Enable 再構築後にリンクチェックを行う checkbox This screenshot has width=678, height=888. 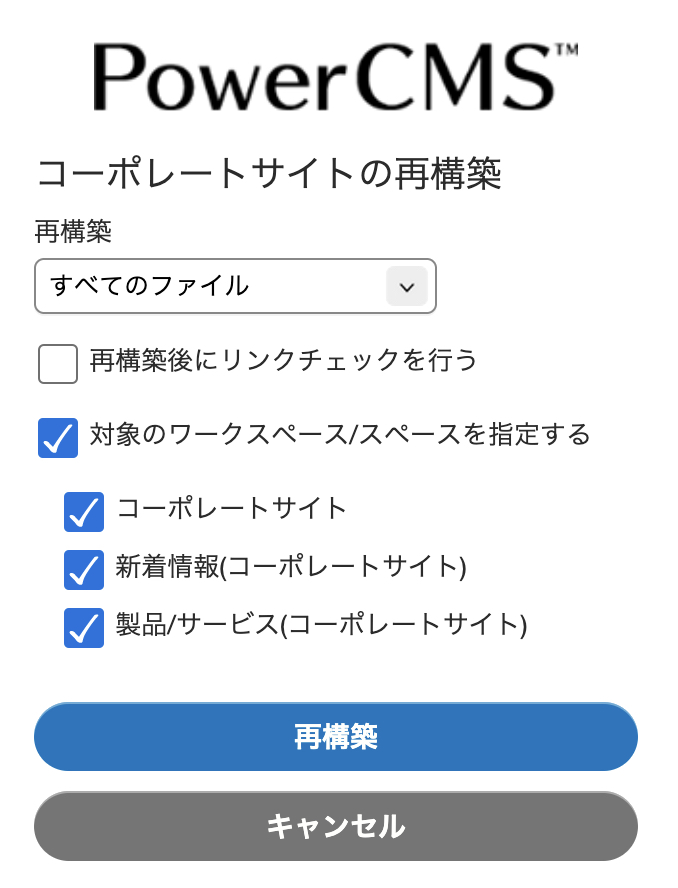(x=58, y=363)
